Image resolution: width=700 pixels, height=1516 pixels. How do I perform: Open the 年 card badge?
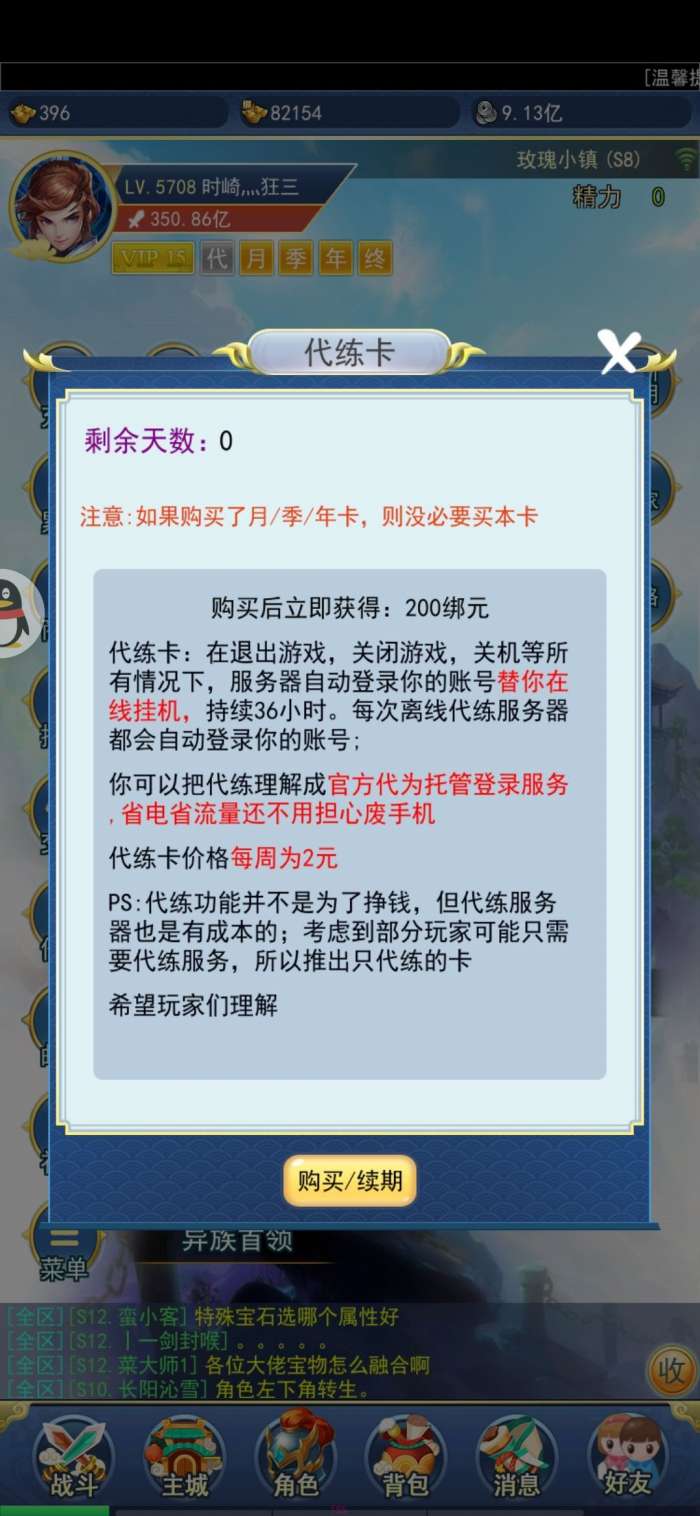tap(335, 259)
